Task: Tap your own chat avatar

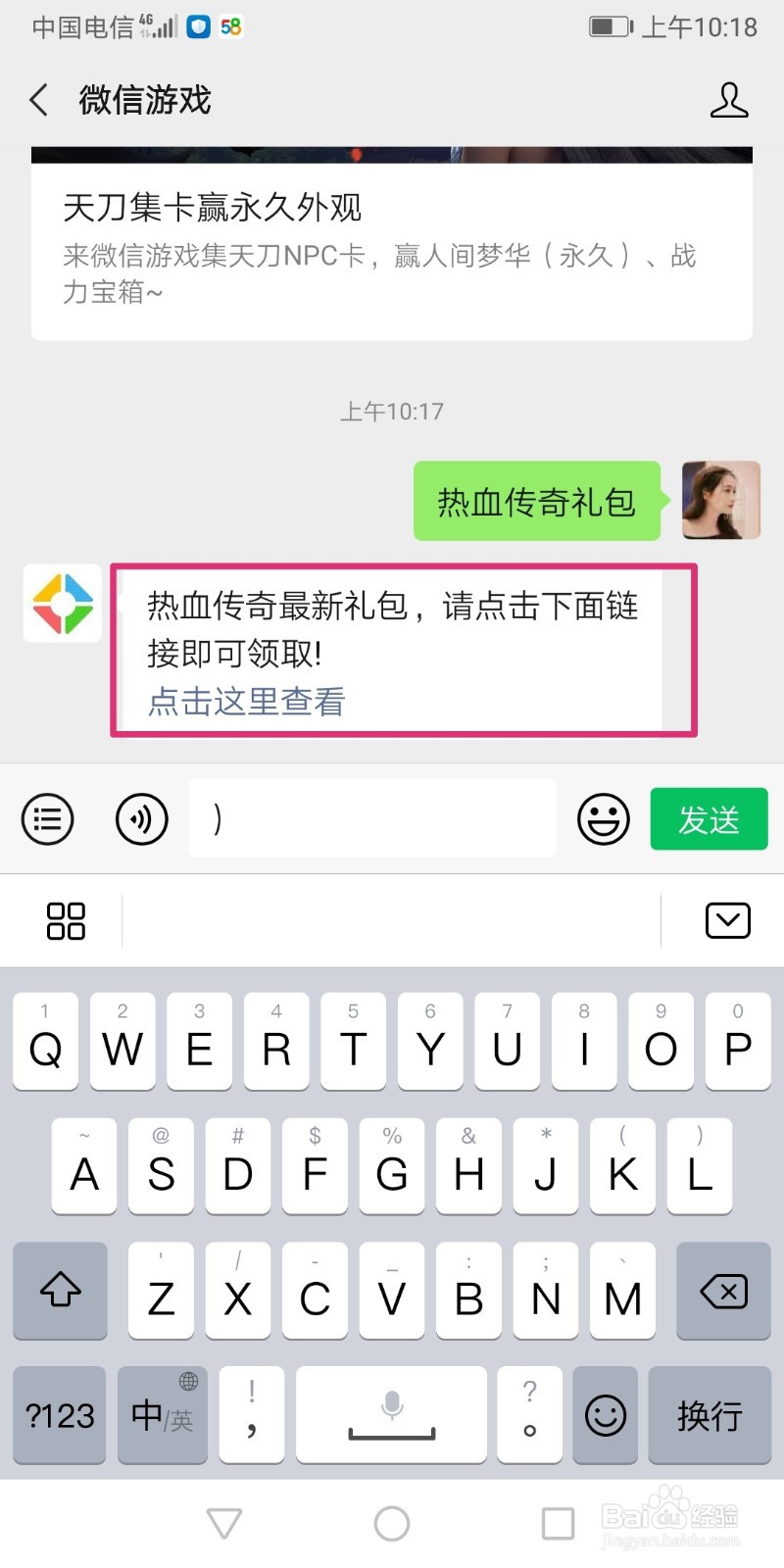Action: tap(720, 500)
